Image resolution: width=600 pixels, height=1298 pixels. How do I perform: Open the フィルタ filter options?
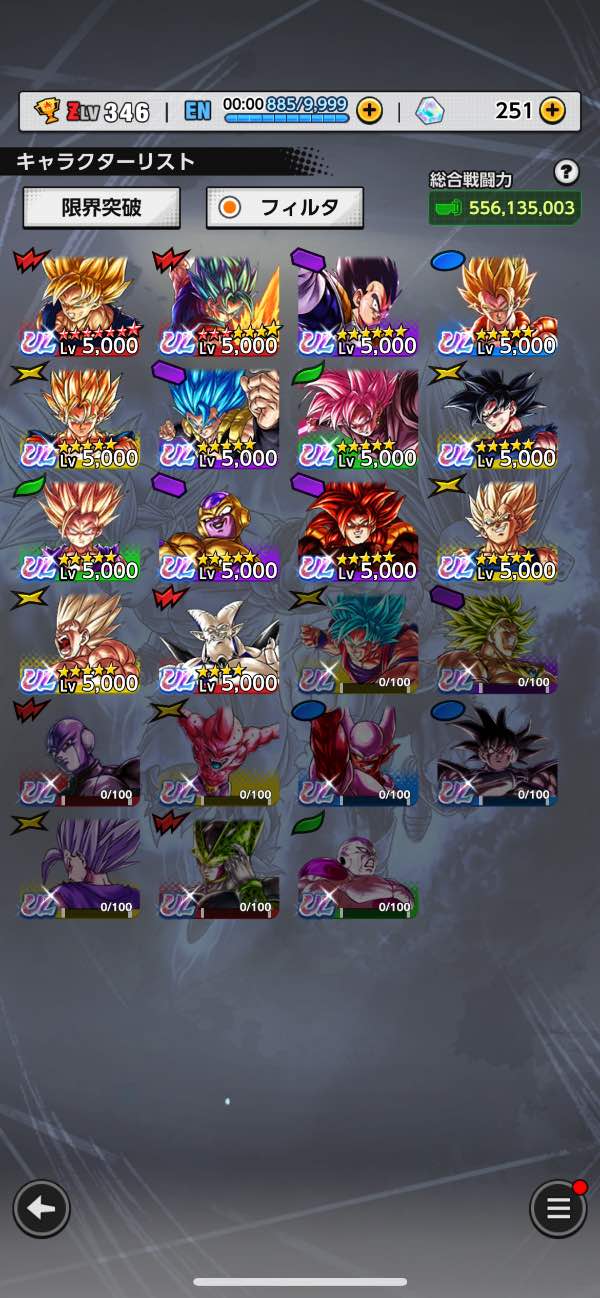click(x=284, y=208)
